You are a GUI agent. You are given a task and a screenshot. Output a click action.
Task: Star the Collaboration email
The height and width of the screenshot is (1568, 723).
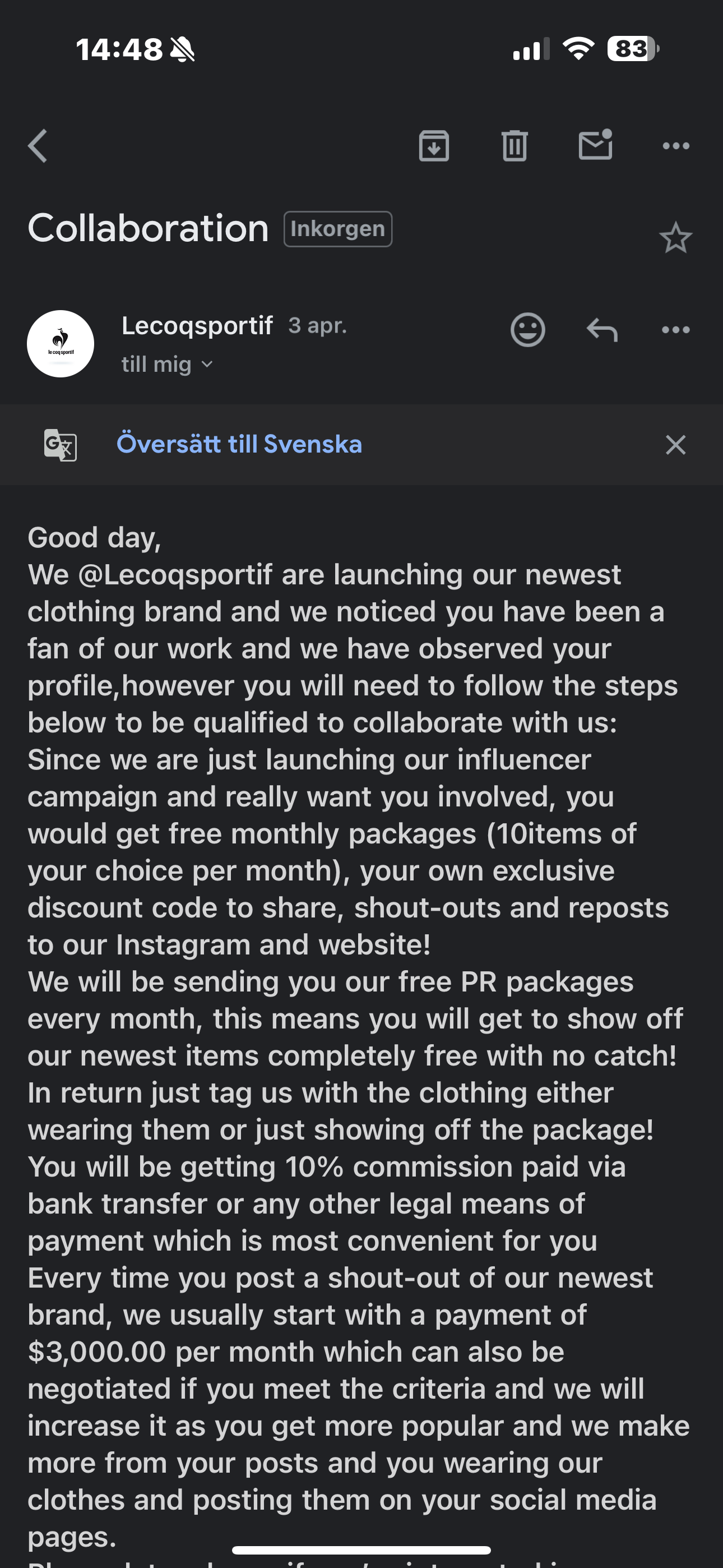(675, 238)
